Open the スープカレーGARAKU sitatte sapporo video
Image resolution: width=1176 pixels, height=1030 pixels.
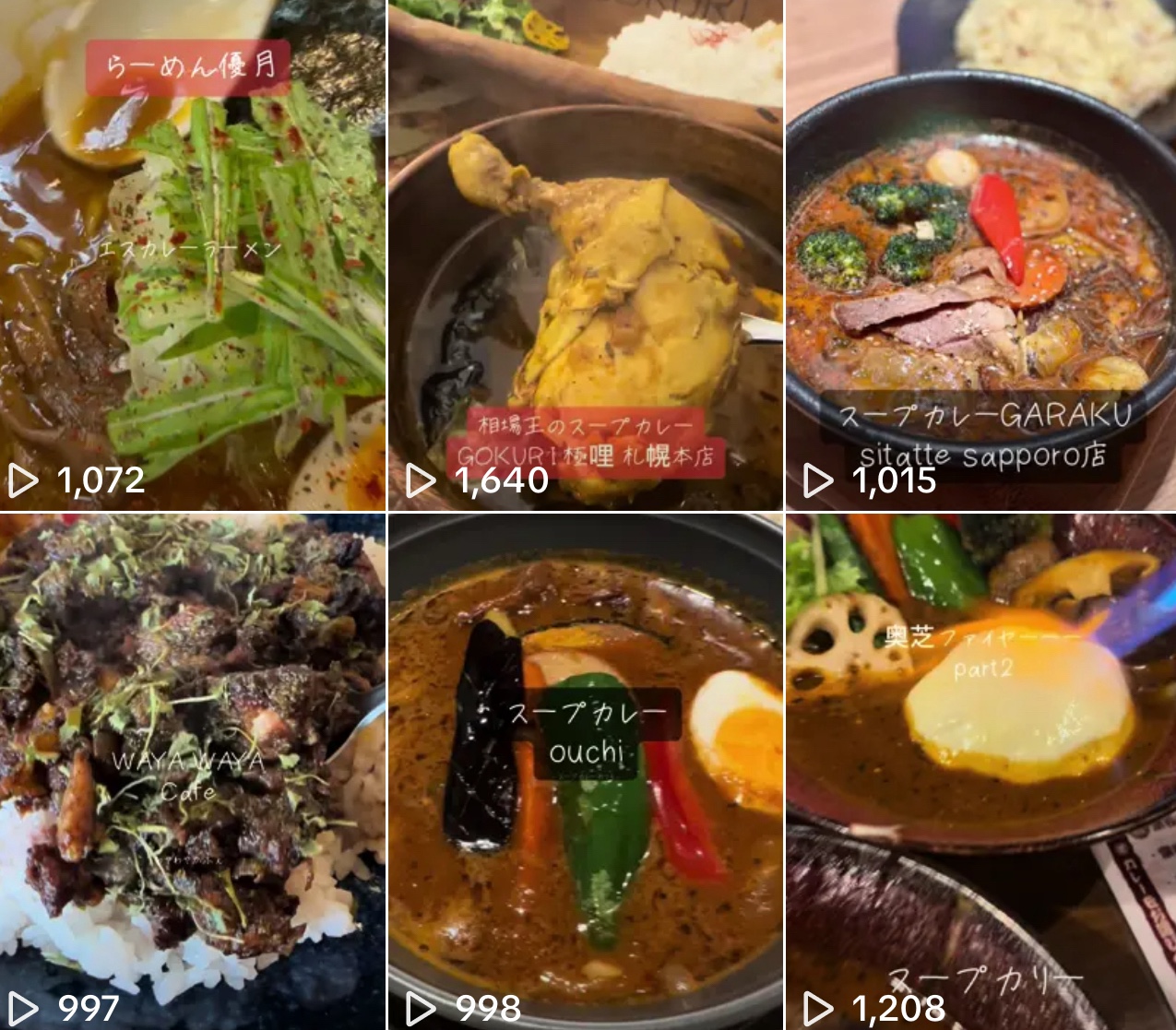coord(980,255)
